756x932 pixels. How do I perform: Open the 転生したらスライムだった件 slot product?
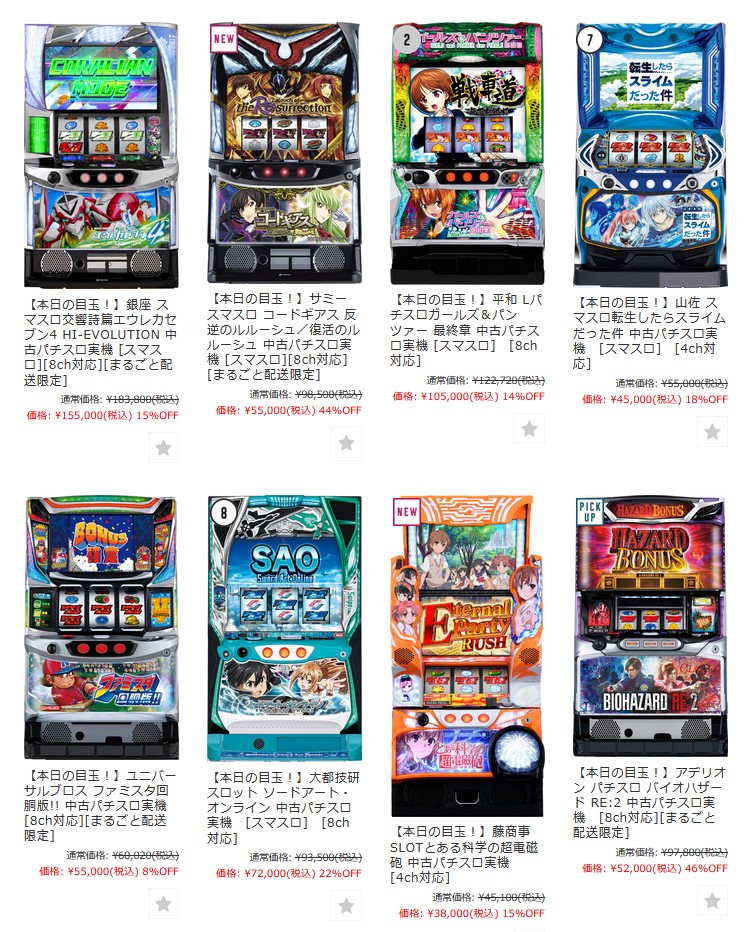coord(650,155)
